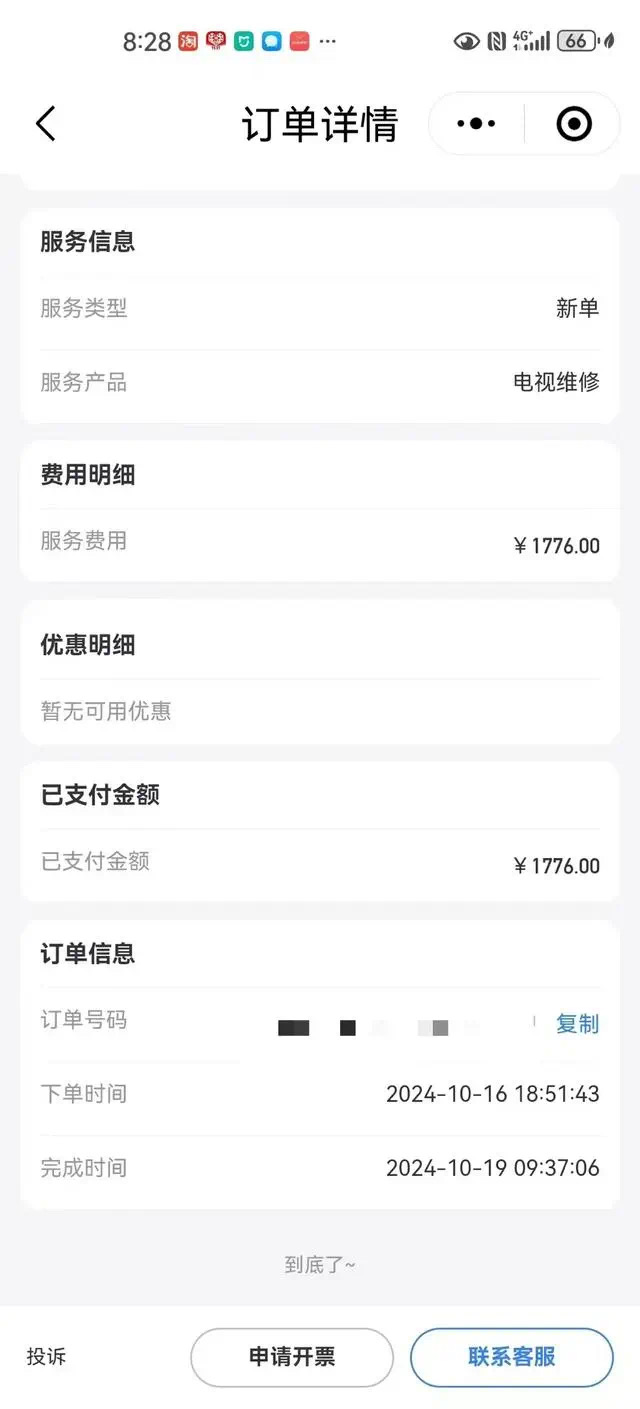
Task: Contact customer service via 联系客服
Action: (511, 1357)
